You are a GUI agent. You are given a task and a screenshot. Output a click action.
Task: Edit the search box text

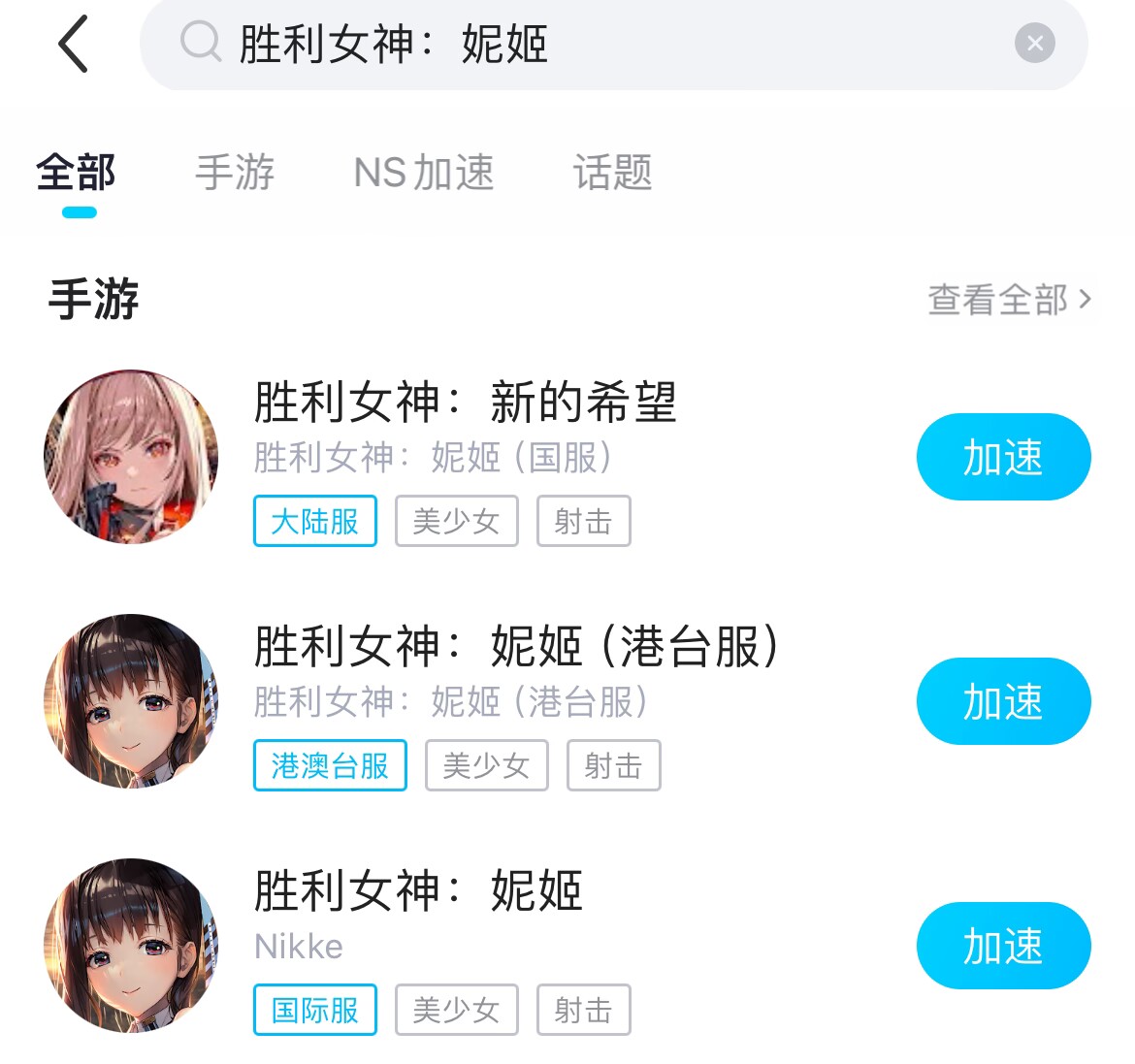click(x=582, y=44)
